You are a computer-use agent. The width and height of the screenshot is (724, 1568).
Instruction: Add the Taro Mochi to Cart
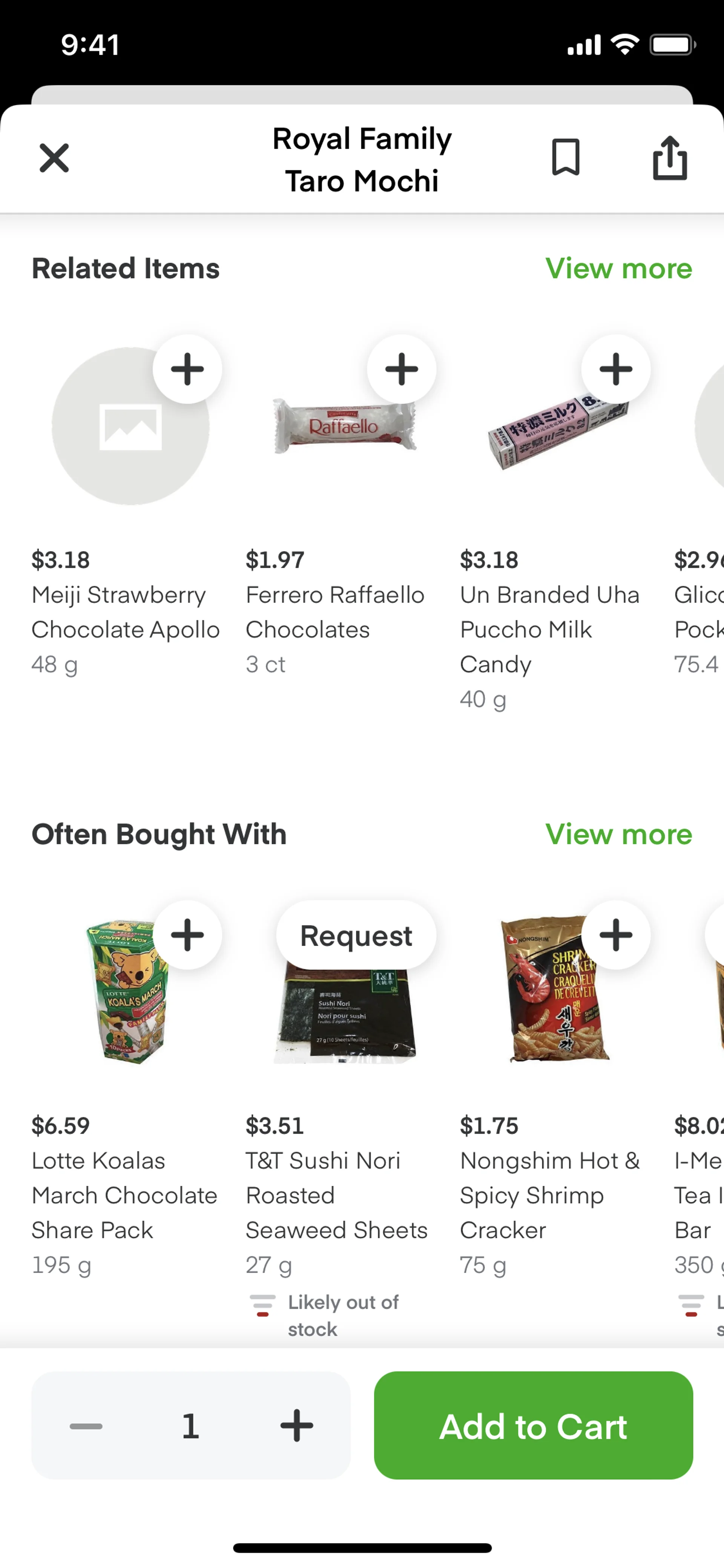pyautogui.click(x=533, y=1425)
